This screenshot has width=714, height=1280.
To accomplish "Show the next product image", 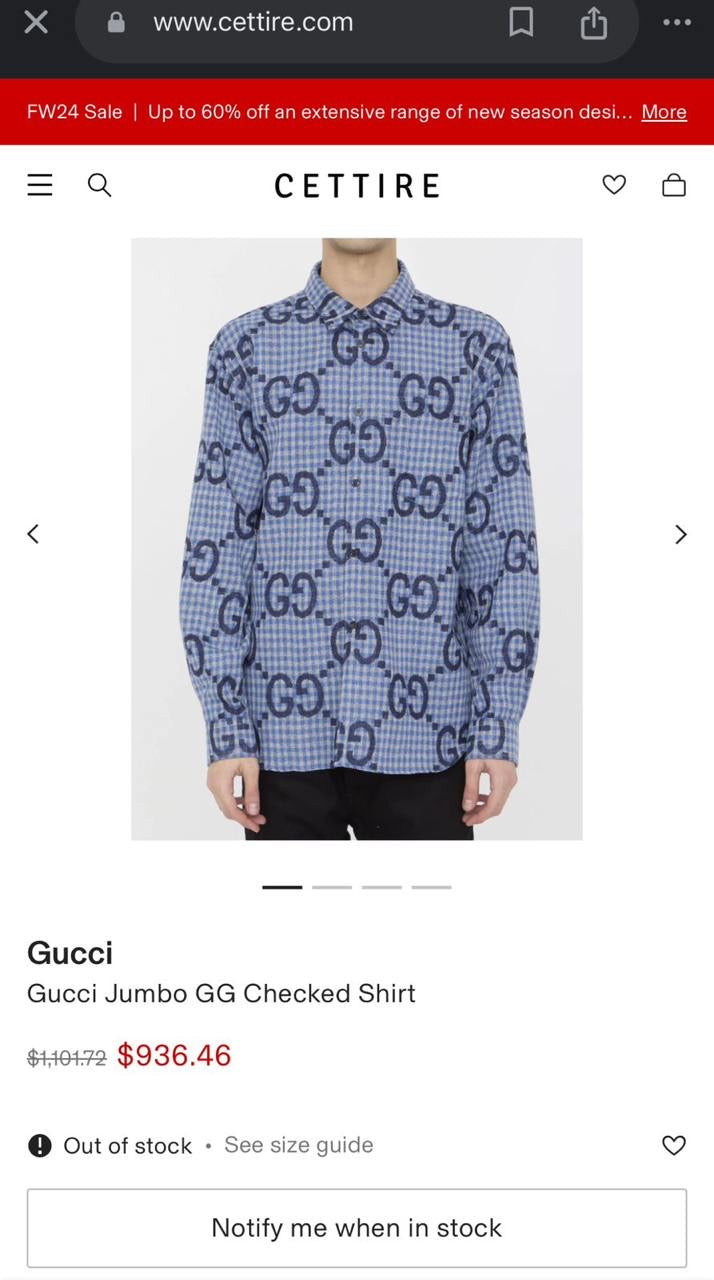I will click(x=681, y=534).
